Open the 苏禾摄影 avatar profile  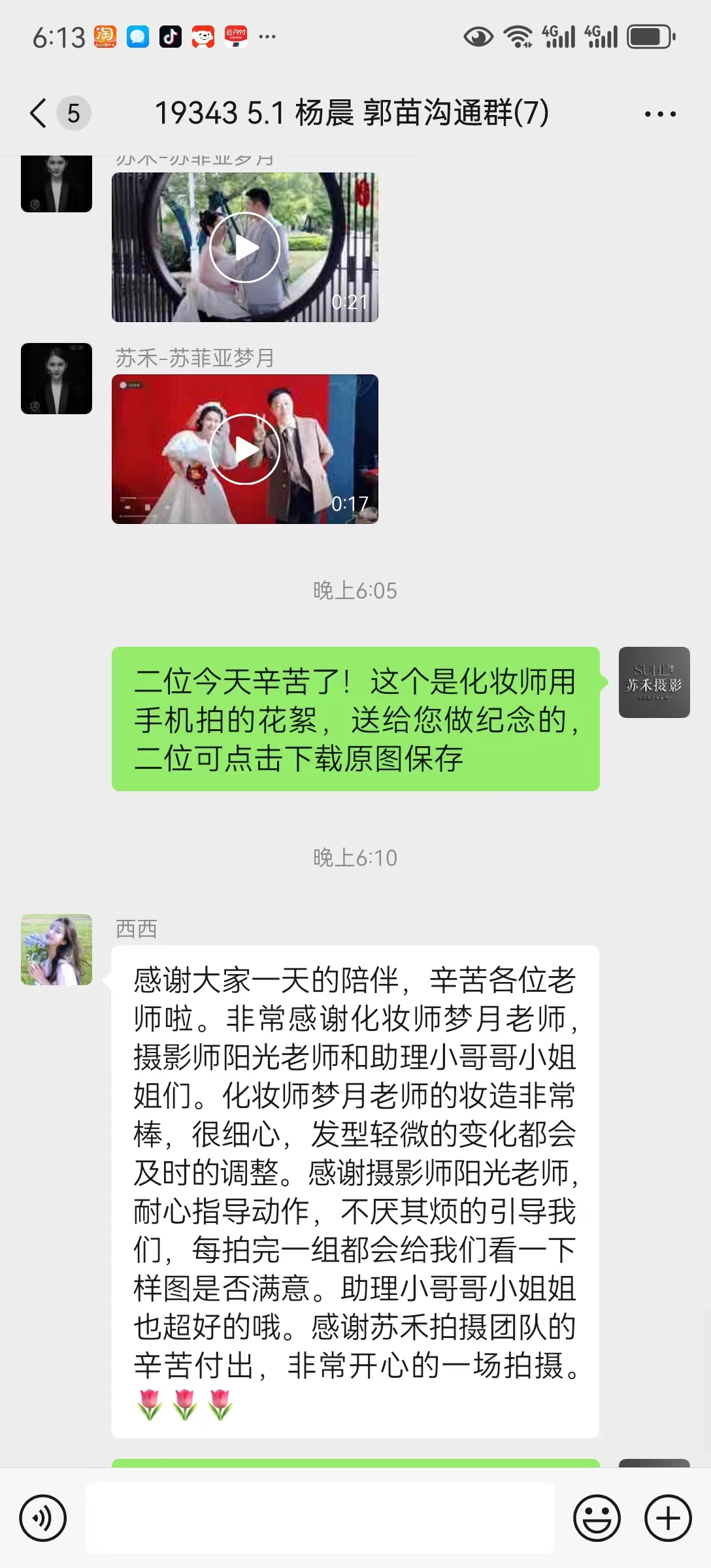[x=654, y=683]
